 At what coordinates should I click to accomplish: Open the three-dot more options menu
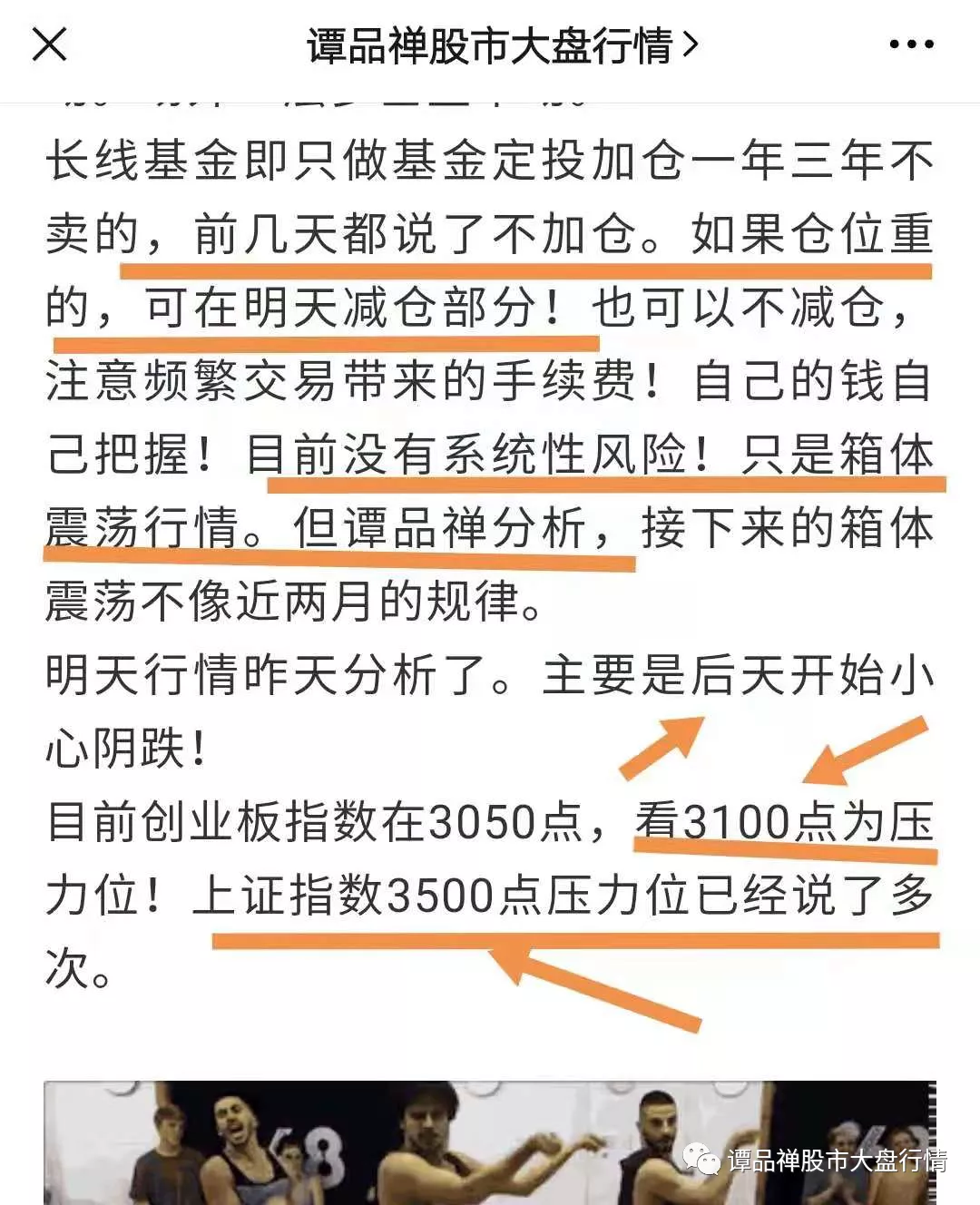910,44
